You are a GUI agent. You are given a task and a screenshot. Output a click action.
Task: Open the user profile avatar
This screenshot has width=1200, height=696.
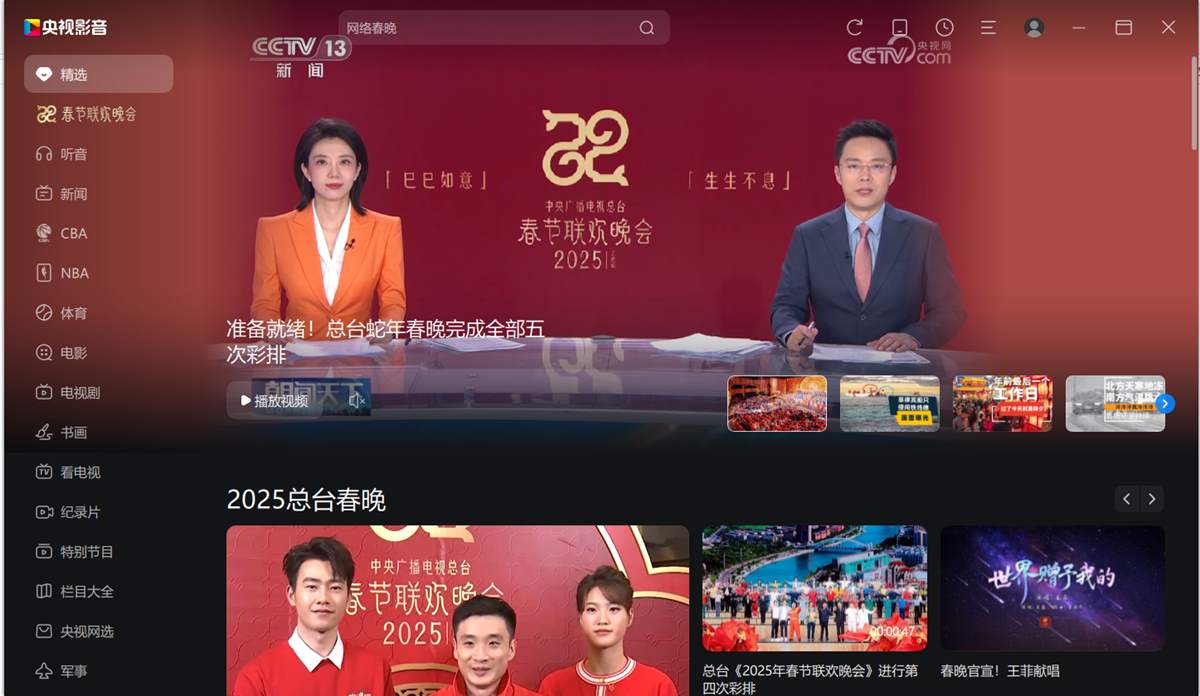click(x=1034, y=28)
